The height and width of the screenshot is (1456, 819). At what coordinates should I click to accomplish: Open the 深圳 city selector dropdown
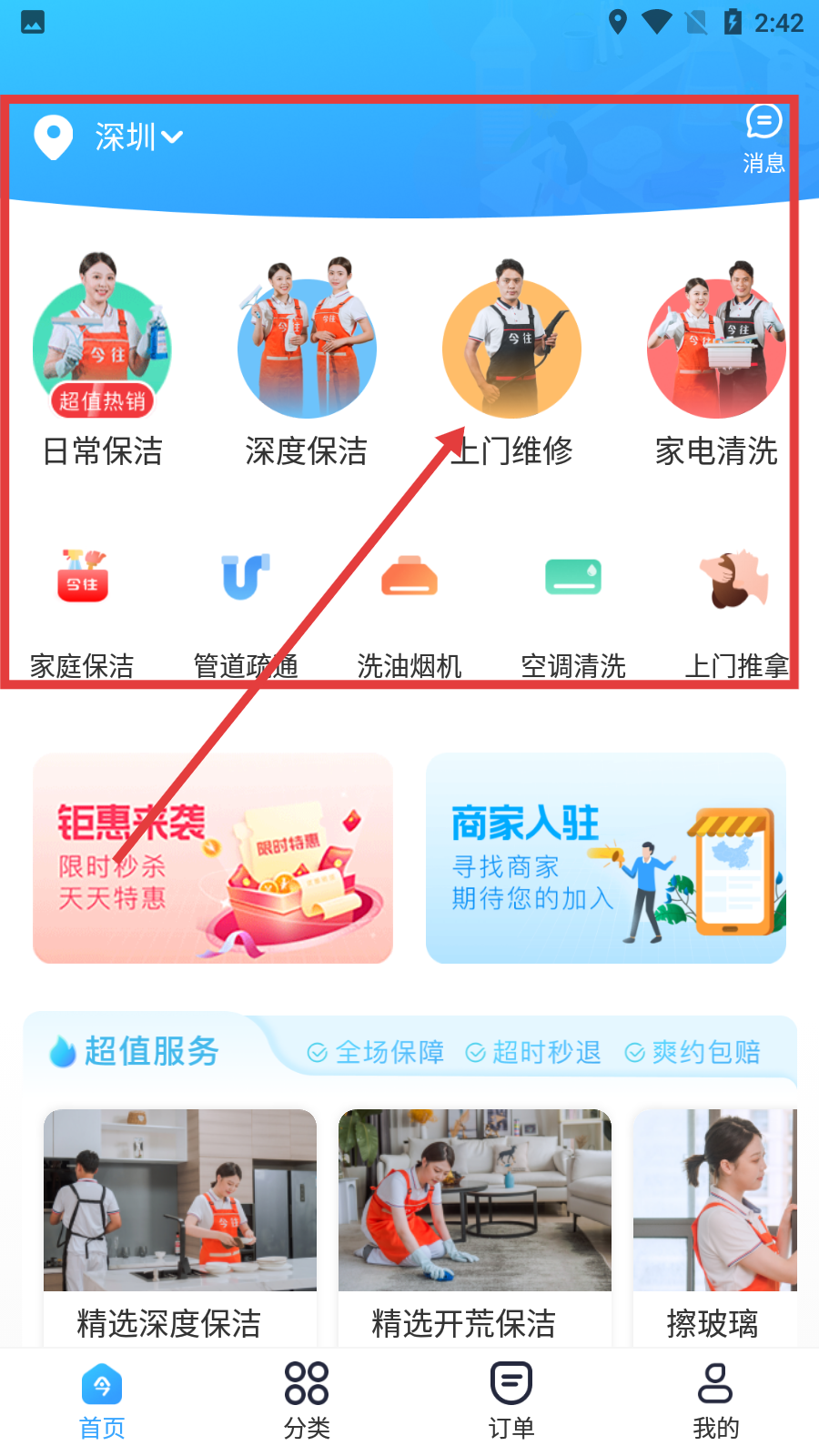tap(136, 137)
